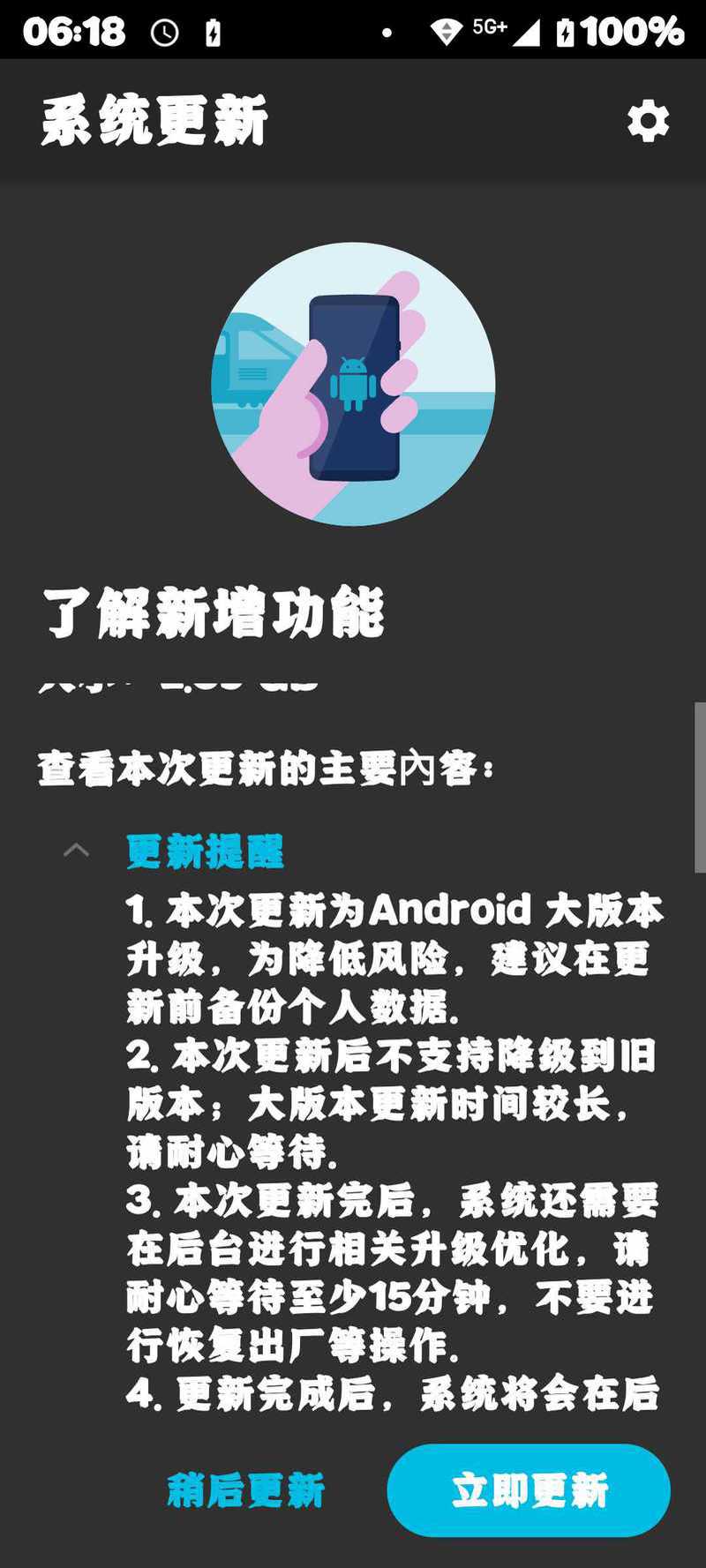
Task: Tap 立即更新 to update now
Action: click(529, 1490)
